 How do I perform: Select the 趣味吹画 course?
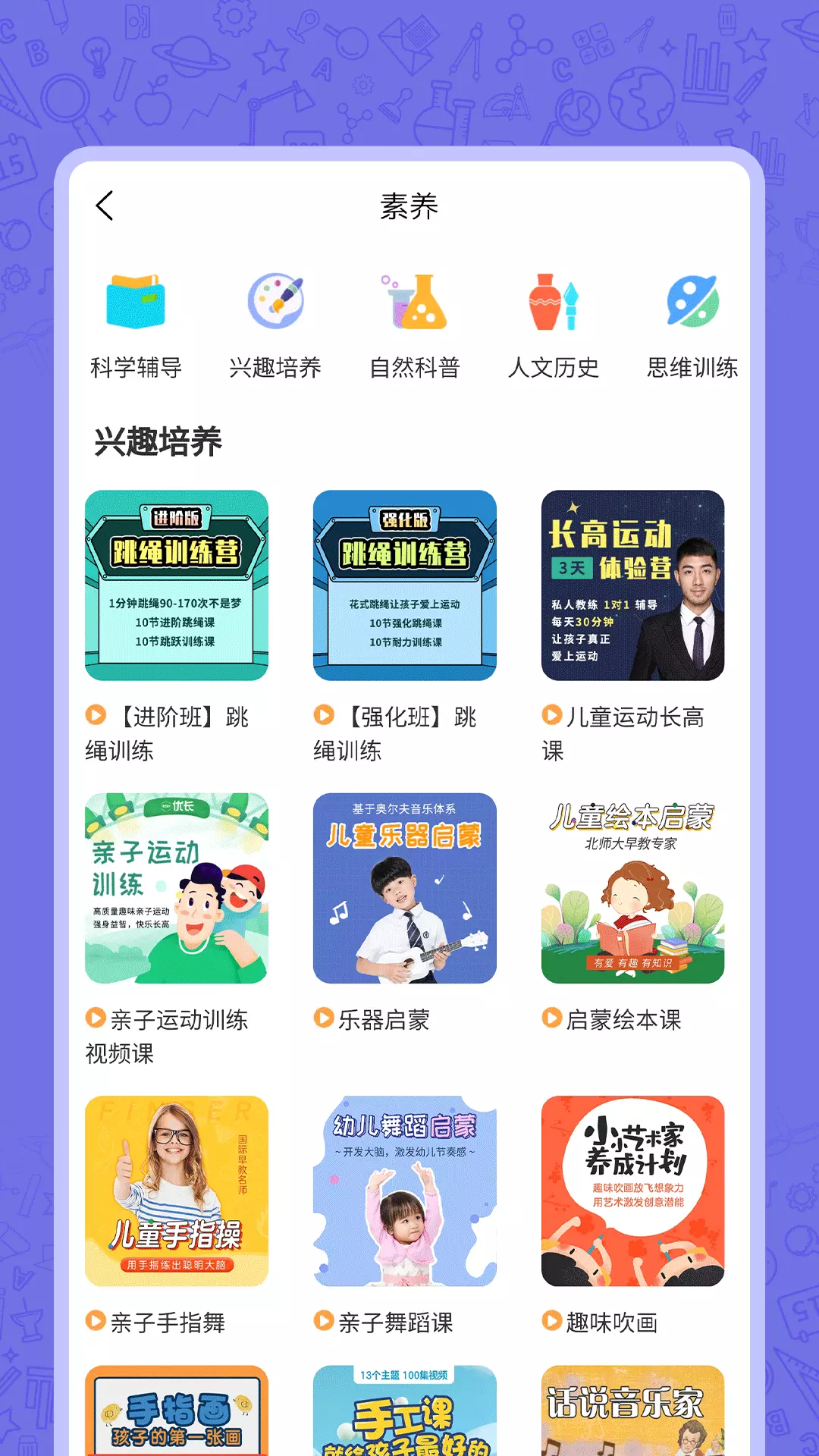[x=633, y=1216]
